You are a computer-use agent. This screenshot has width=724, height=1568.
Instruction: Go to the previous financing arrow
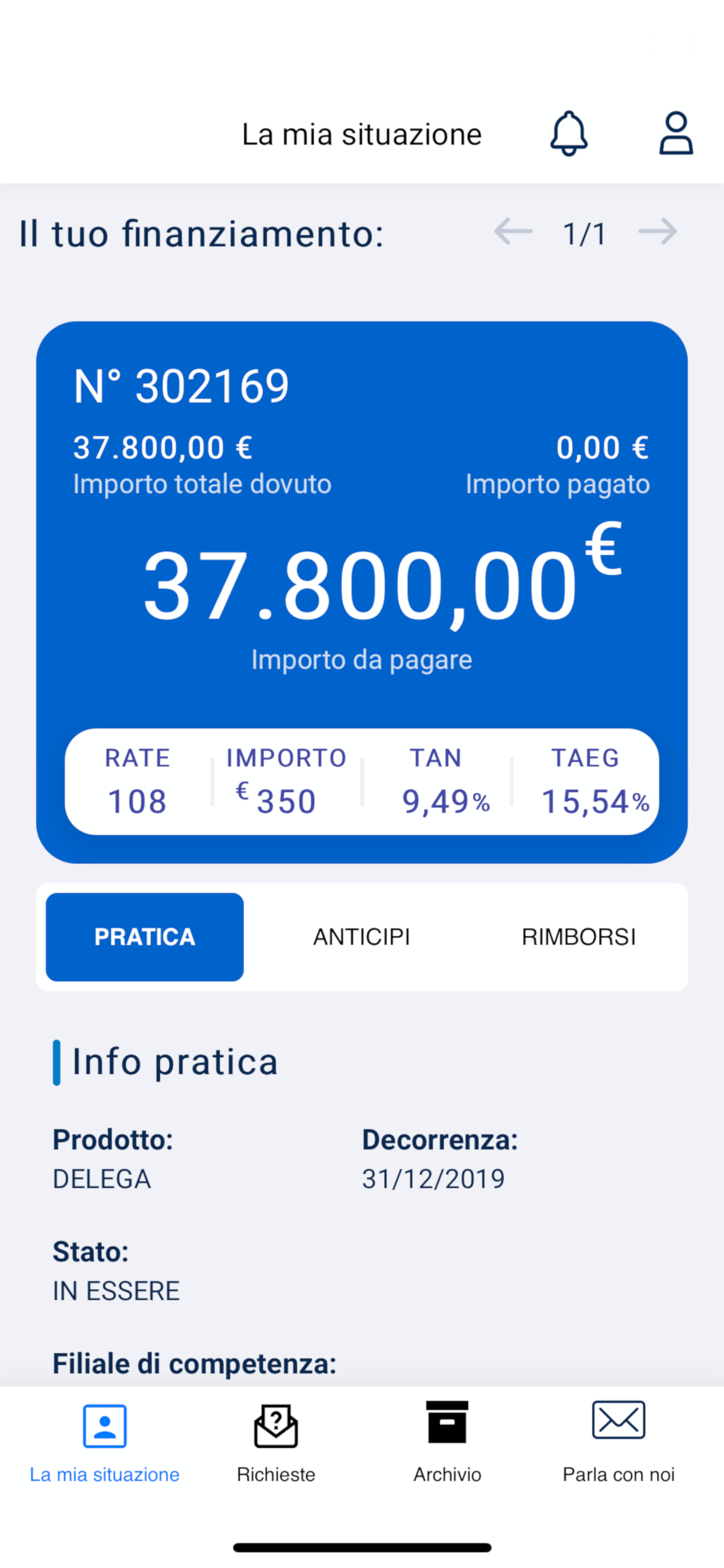point(513,232)
